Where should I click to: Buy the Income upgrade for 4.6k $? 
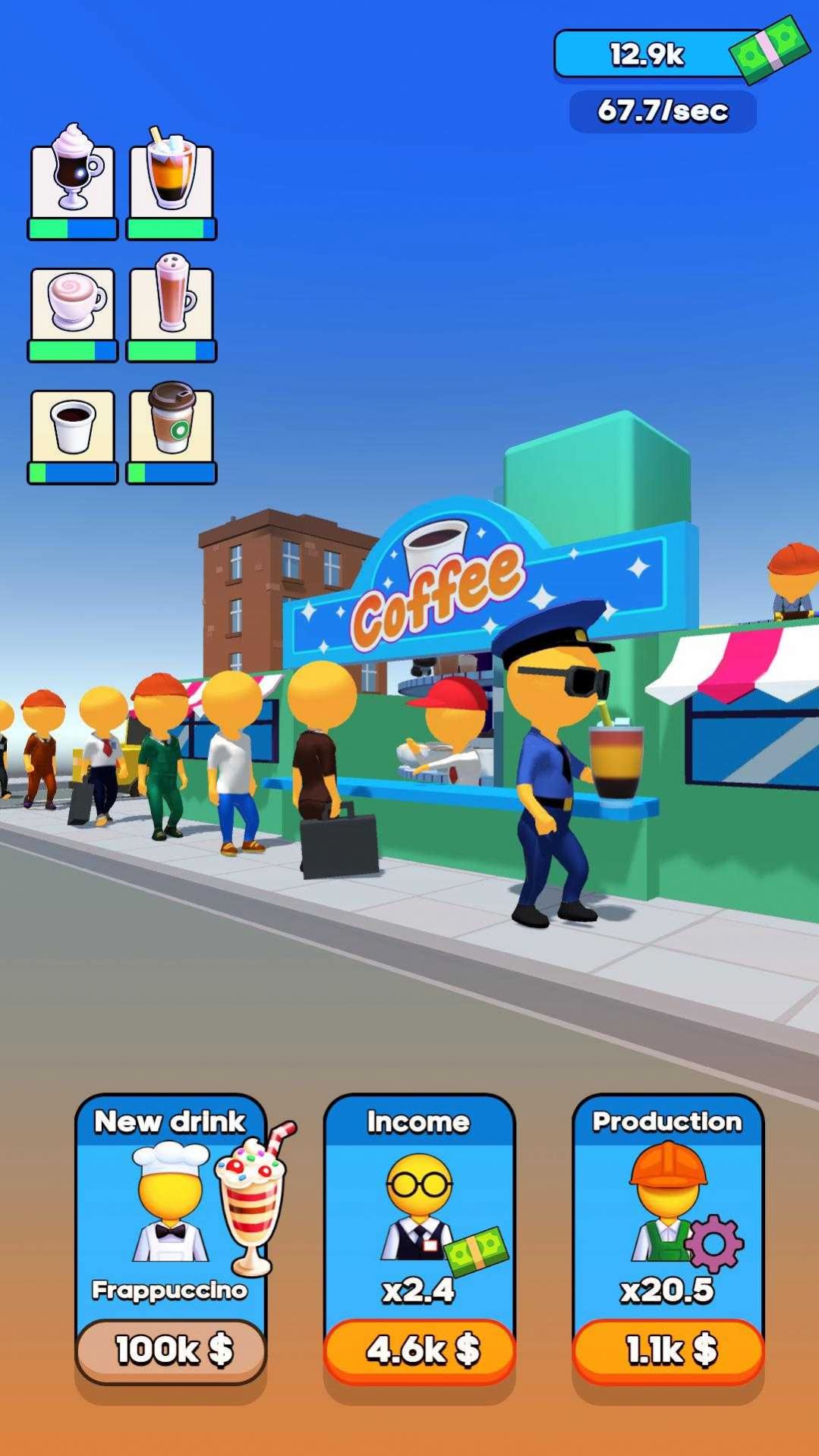(419, 1349)
